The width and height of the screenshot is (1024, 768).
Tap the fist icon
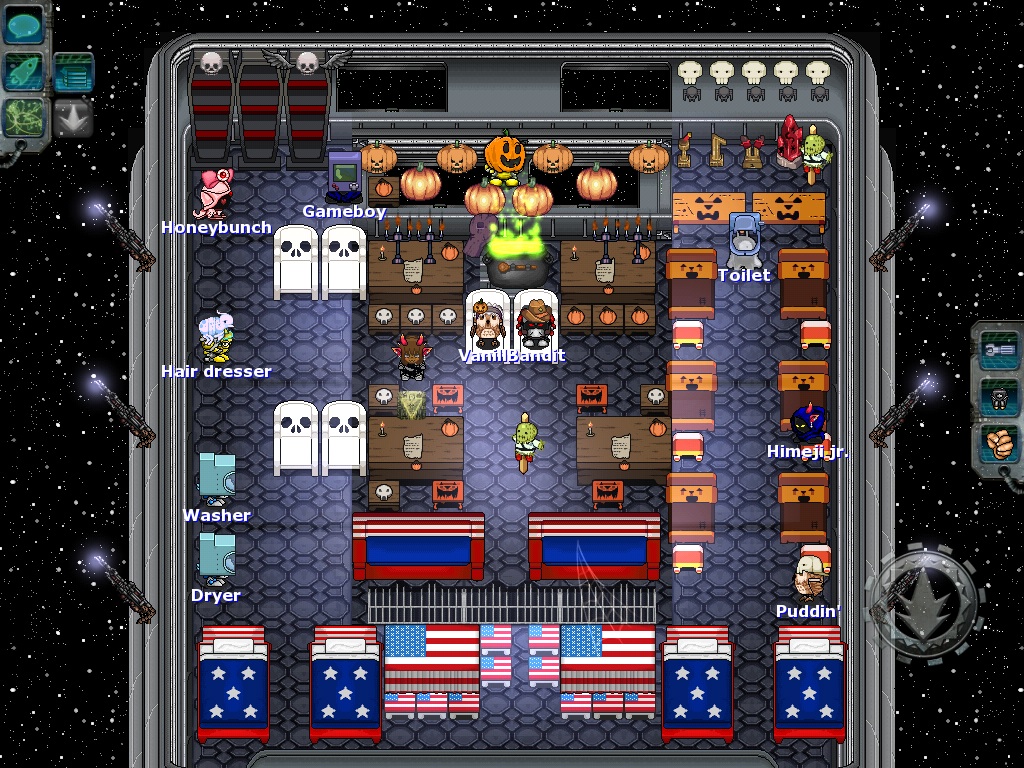coord(999,440)
